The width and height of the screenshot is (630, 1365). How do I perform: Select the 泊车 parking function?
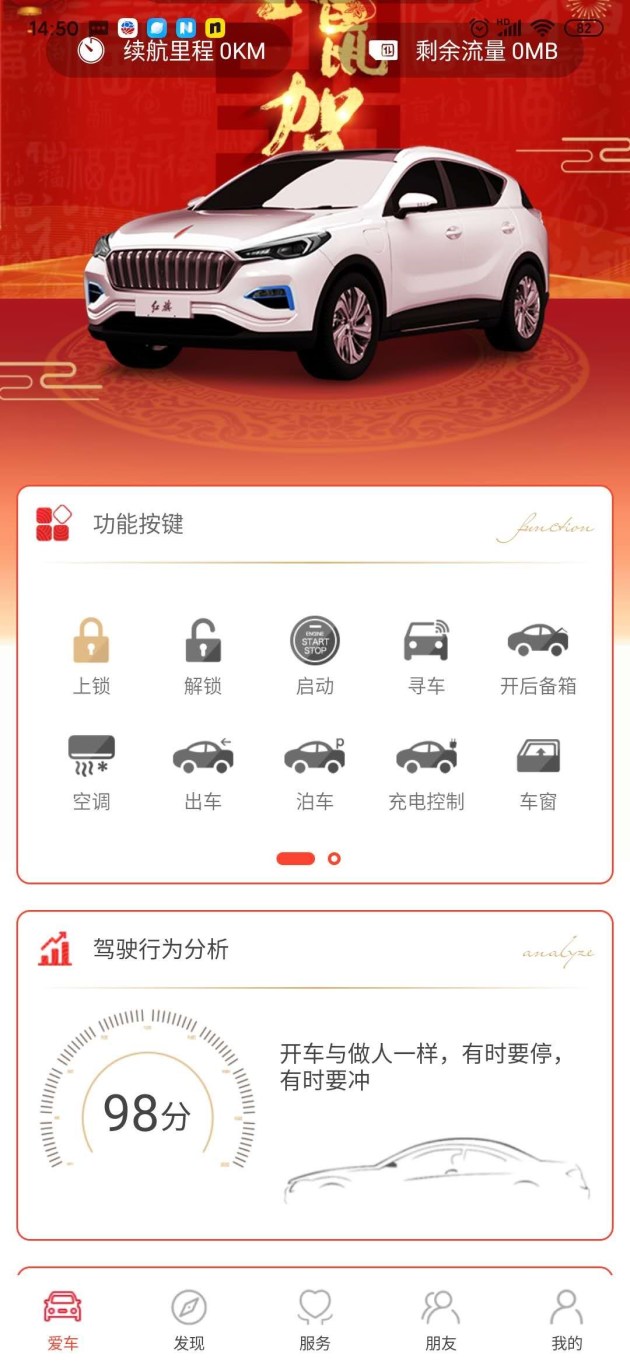pyautogui.click(x=315, y=771)
